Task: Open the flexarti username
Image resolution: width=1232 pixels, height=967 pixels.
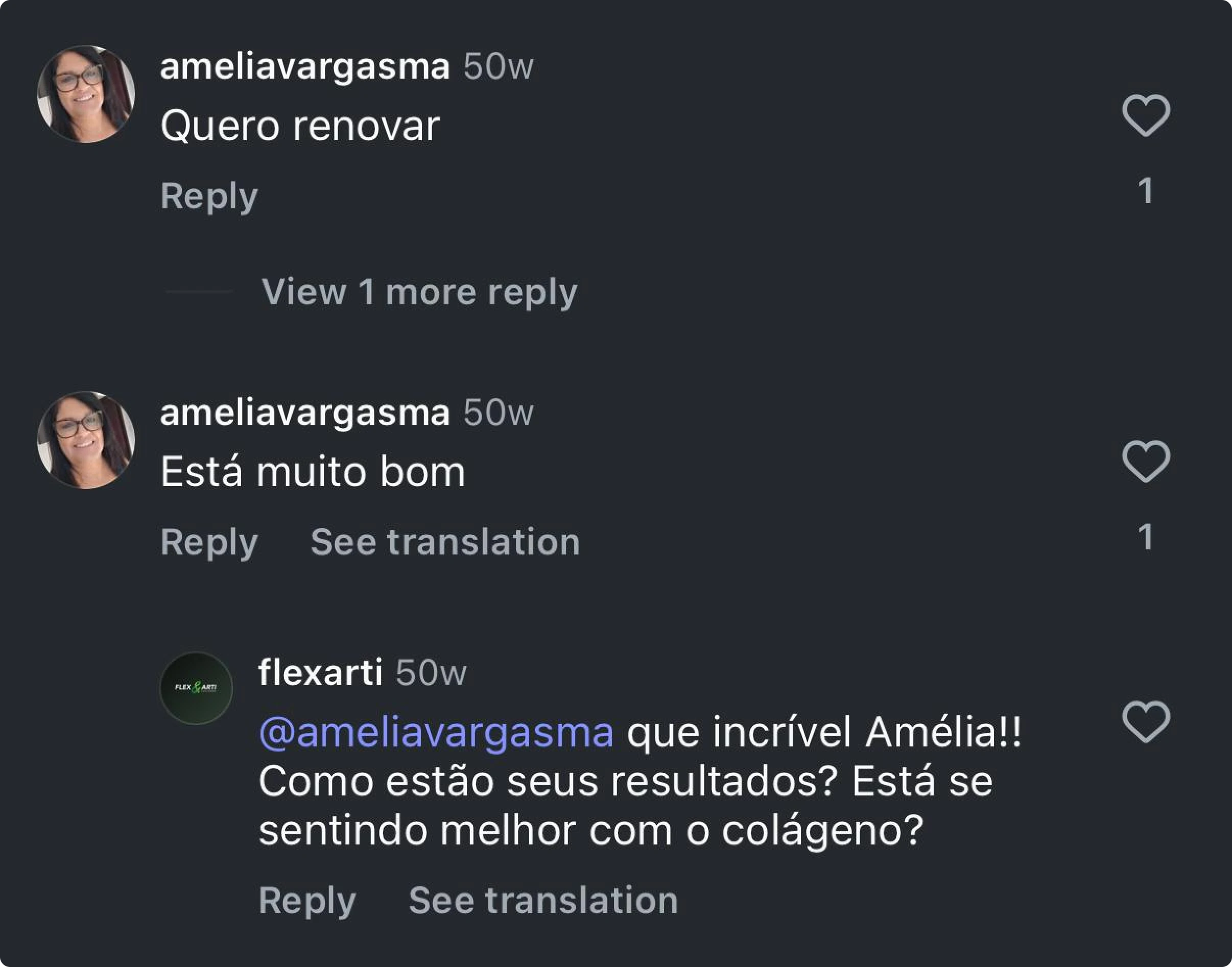Action: [x=320, y=672]
